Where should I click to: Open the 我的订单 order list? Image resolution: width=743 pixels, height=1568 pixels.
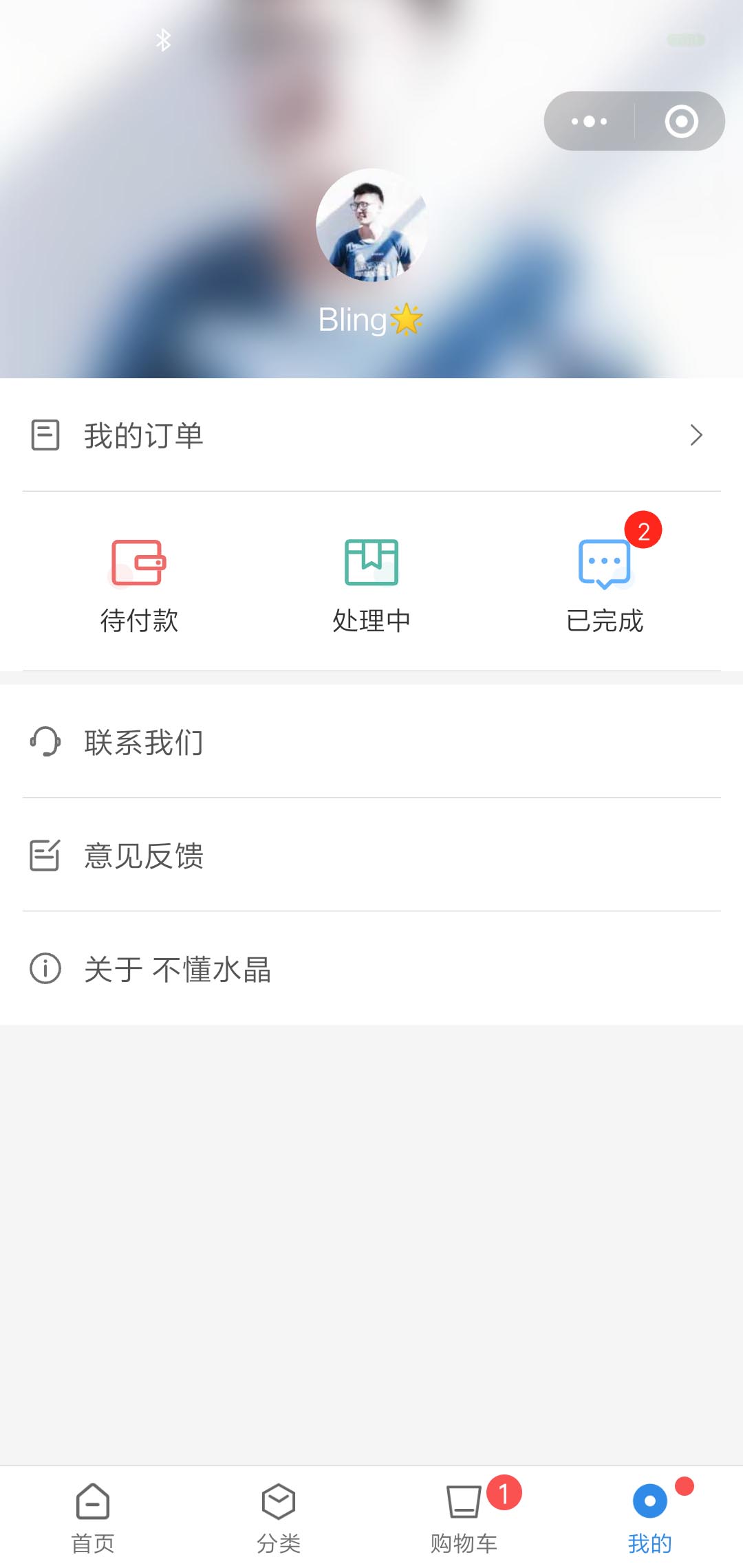pyautogui.click(x=371, y=435)
